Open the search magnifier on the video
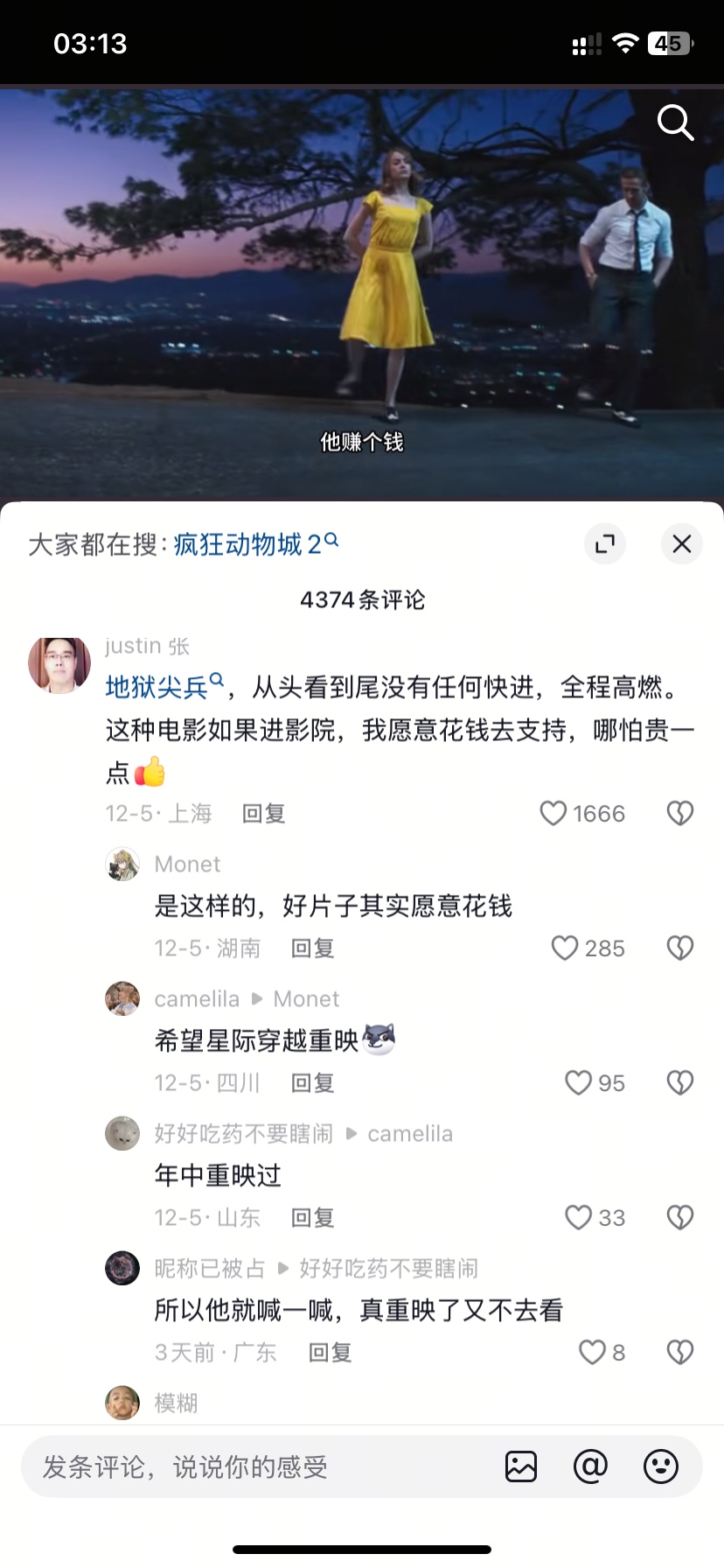Screen dimensions: 724x1568 pos(675,122)
